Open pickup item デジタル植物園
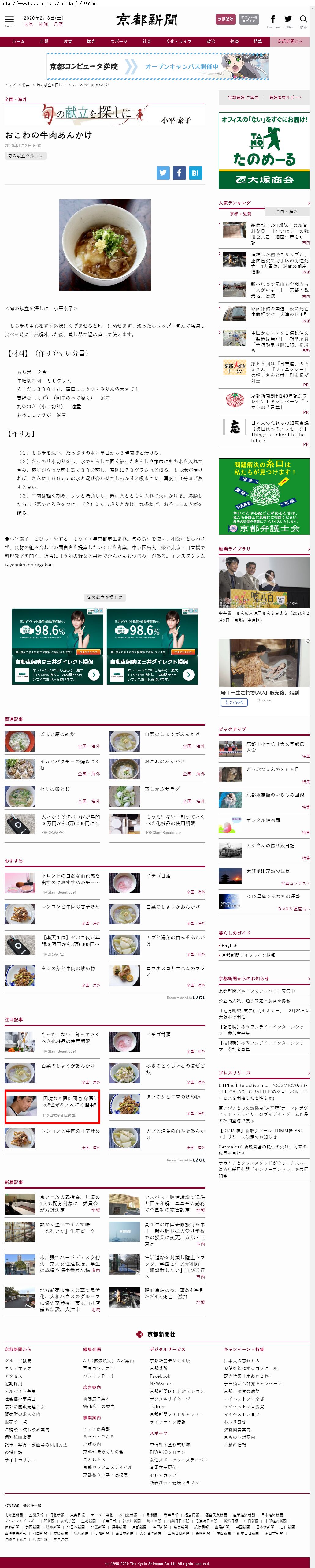This screenshot has height=1568, width=315. (263, 820)
